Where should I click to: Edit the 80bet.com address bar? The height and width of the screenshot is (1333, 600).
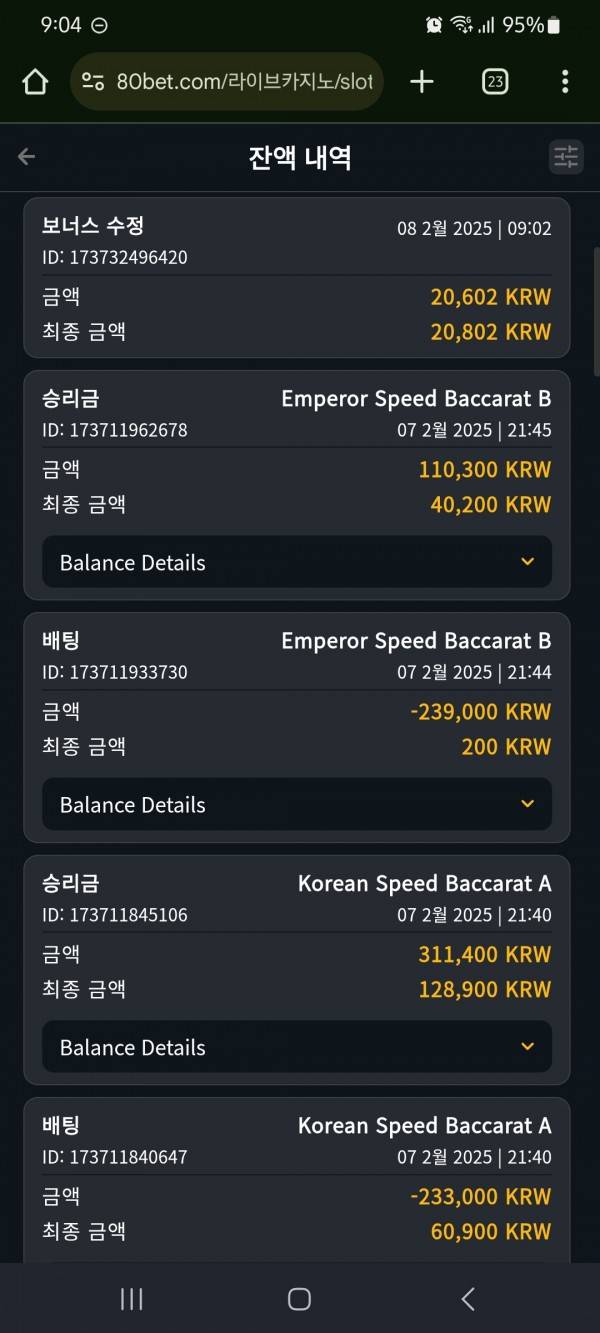tap(227, 82)
